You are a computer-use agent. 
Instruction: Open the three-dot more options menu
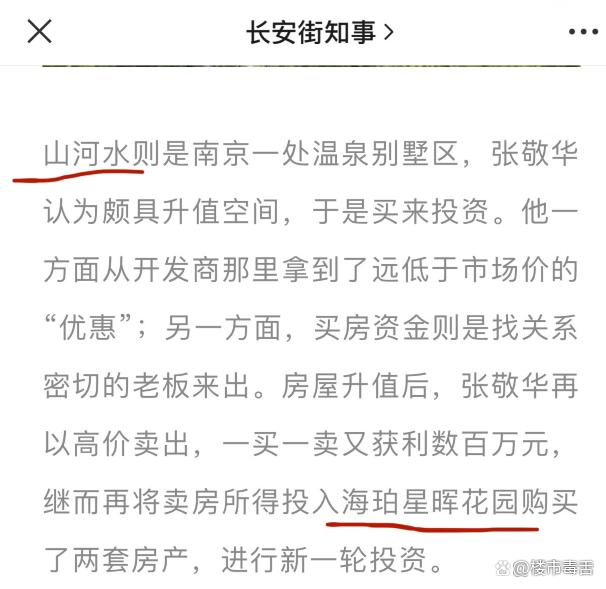(582, 32)
